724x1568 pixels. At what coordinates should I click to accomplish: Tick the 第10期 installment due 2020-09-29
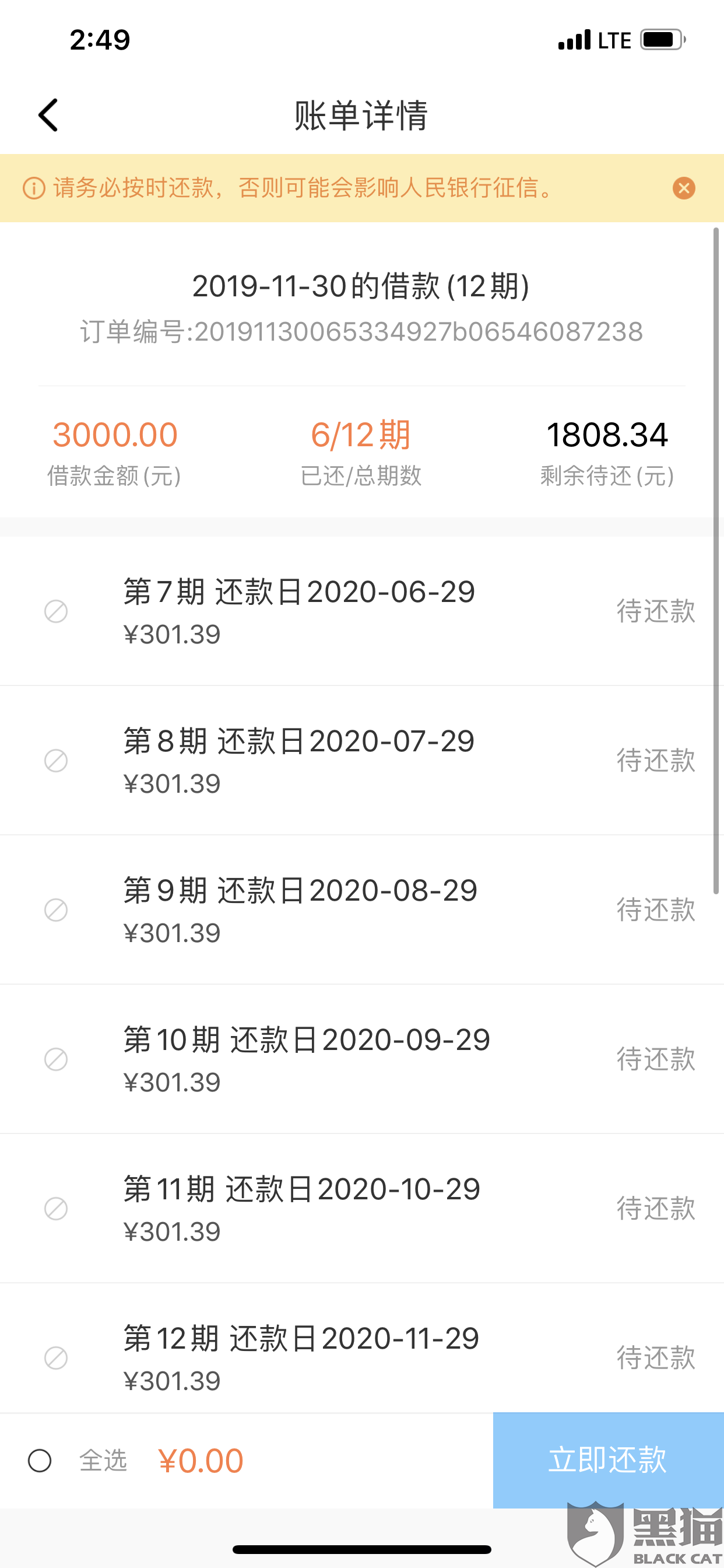click(56, 1059)
